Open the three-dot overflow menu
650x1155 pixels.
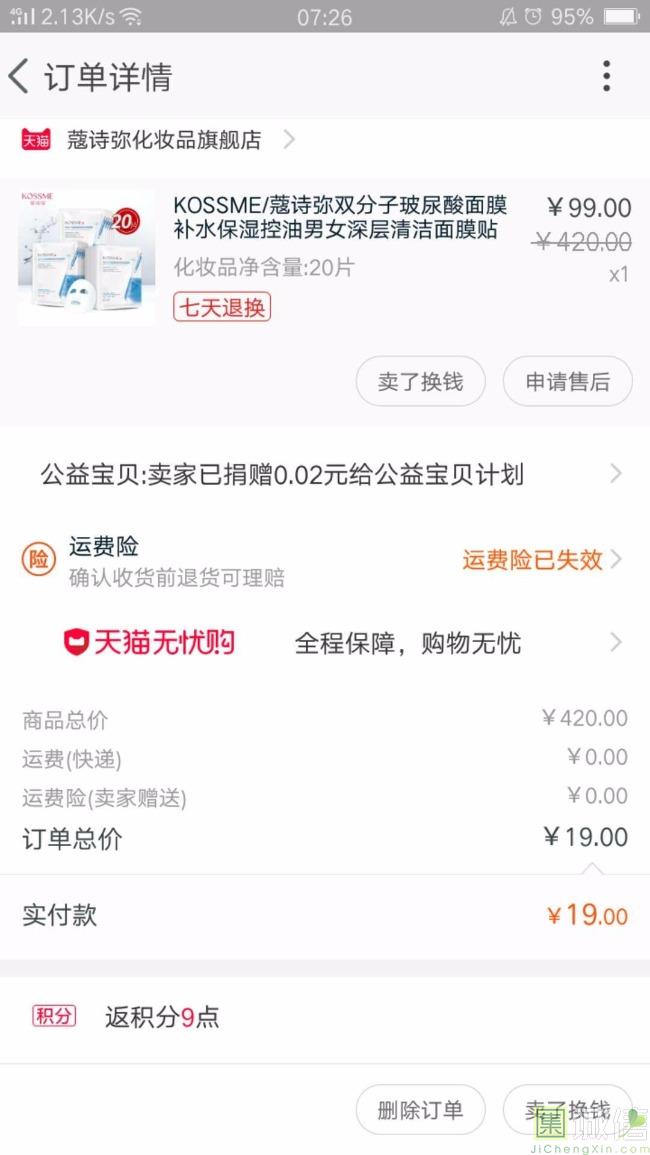[x=606, y=76]
